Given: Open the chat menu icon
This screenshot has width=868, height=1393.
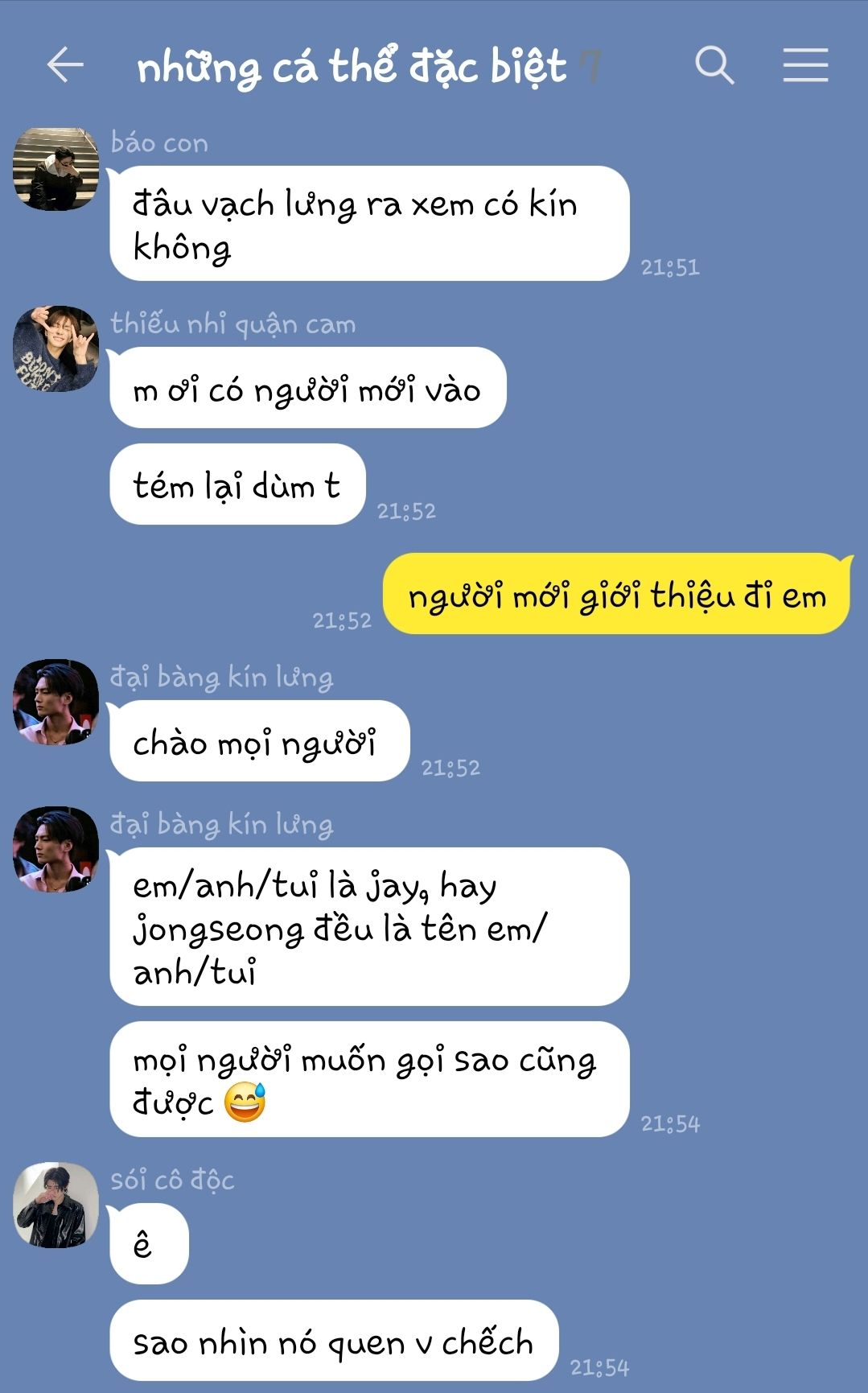Looking at the screenshot, I should (x=805, y=65).
